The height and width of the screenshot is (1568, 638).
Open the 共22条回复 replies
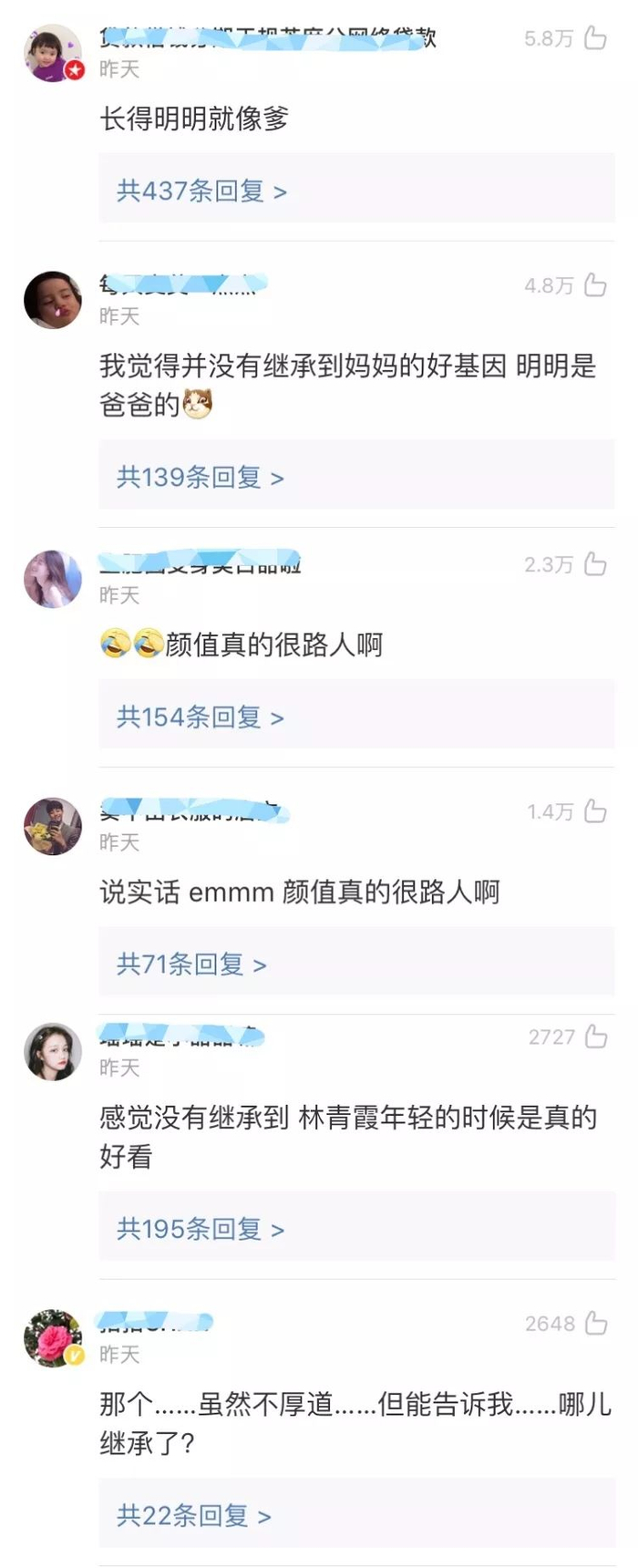point(193,1515)
